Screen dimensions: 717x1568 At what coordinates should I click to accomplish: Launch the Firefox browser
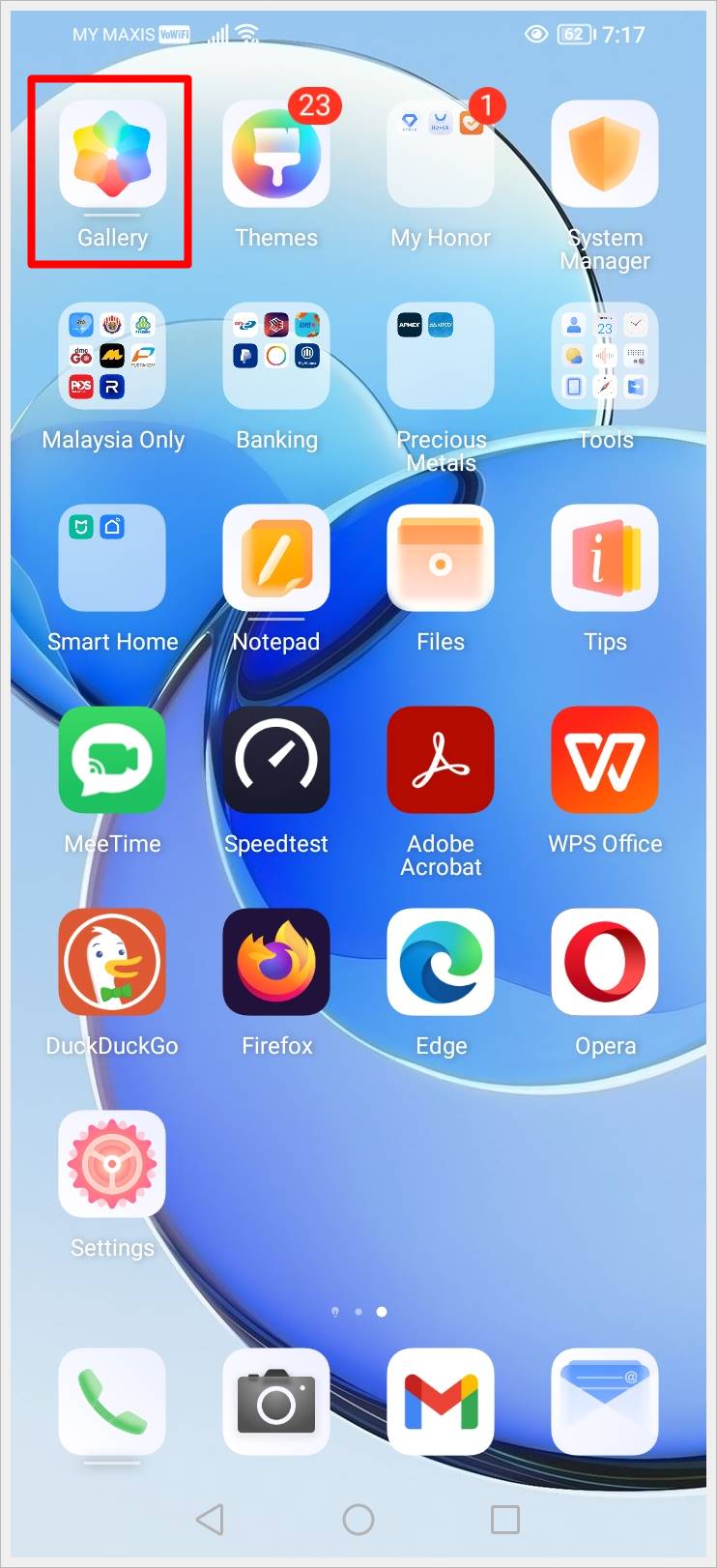coord(276,962)
